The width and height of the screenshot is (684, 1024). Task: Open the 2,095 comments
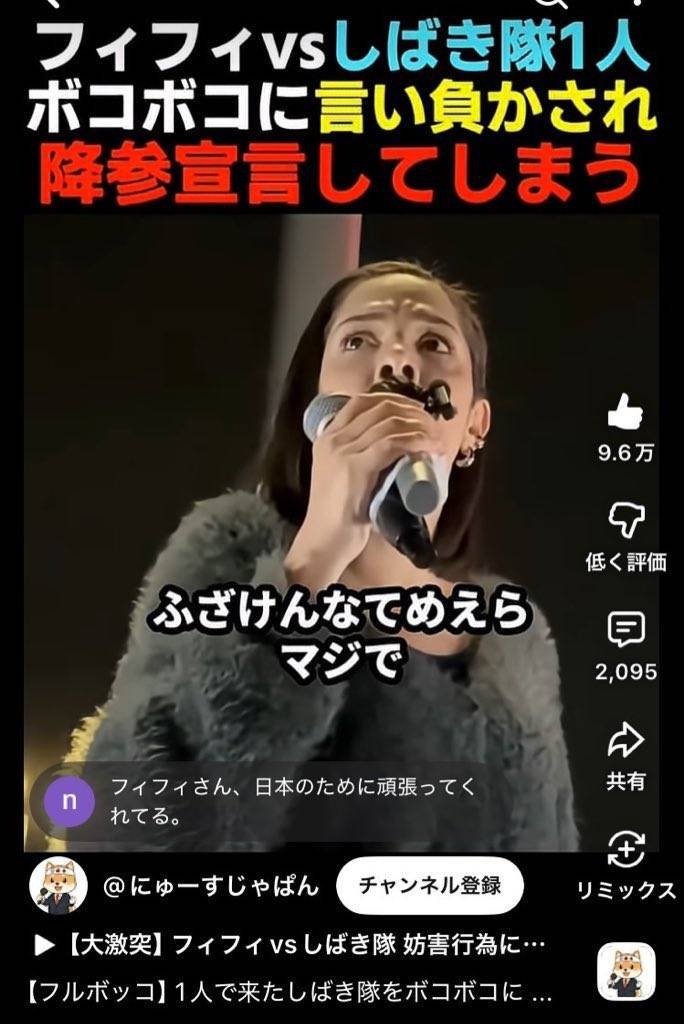pos(625,630)
